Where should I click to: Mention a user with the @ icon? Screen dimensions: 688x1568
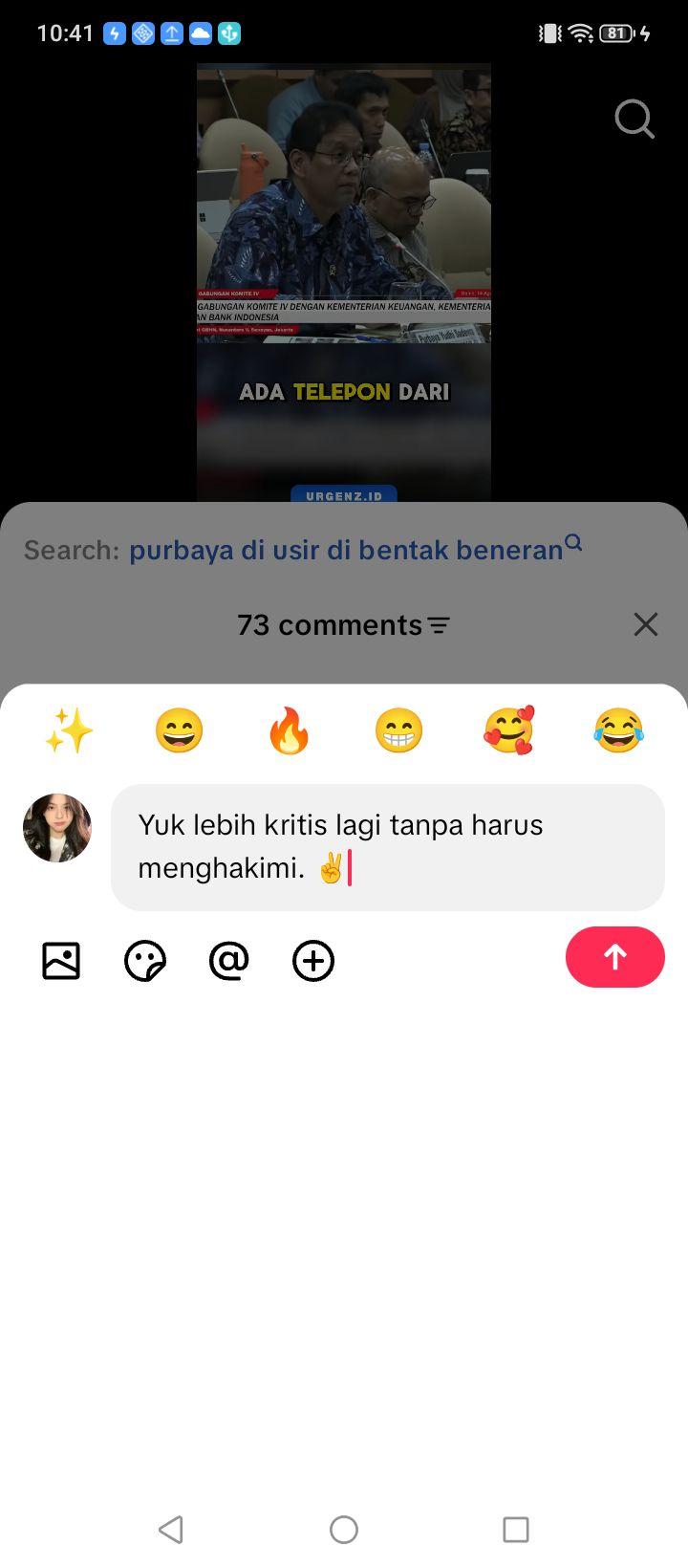[x=229, y=961]
